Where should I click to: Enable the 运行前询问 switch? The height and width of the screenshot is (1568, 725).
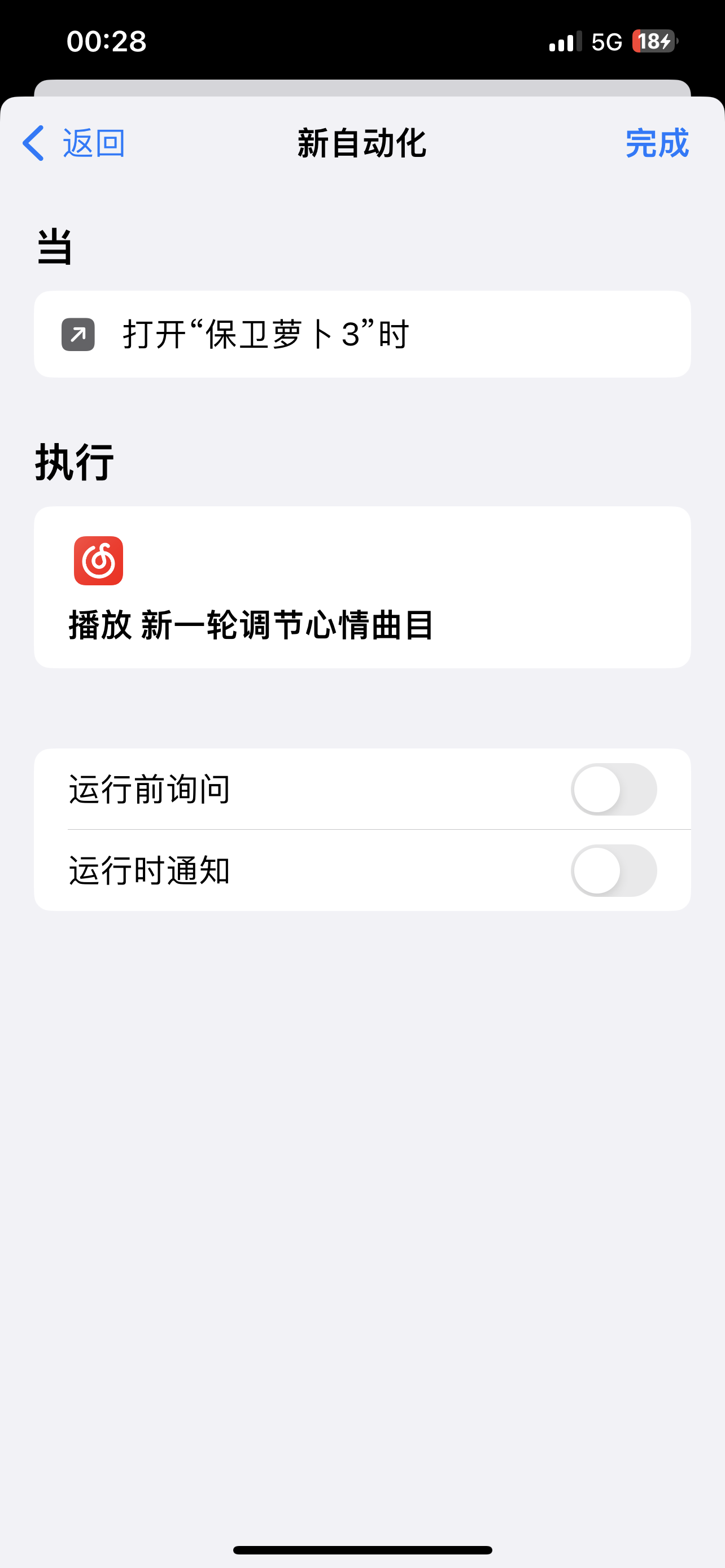coord(613,790)
